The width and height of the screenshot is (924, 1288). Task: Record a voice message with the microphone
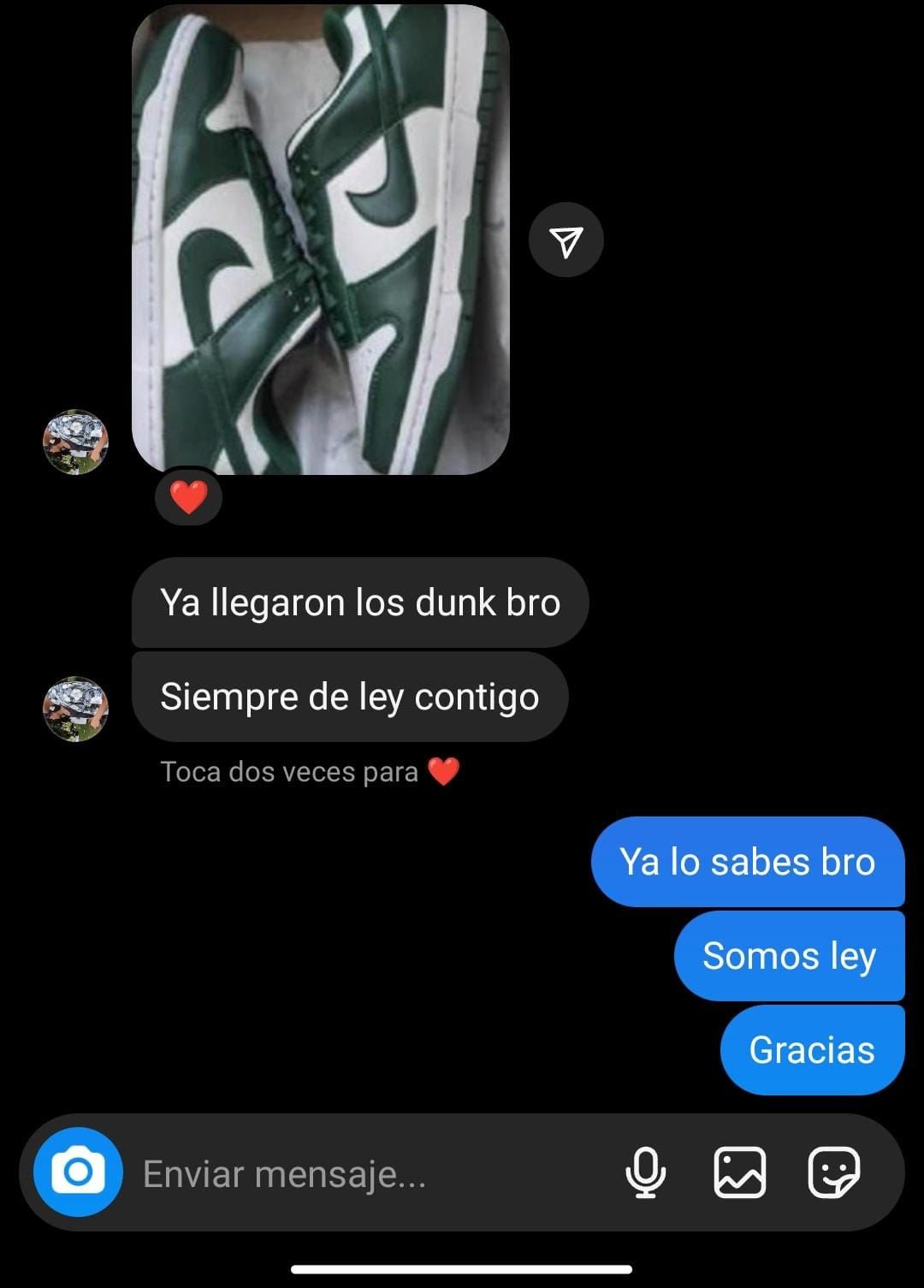(x=646, y=1172)
